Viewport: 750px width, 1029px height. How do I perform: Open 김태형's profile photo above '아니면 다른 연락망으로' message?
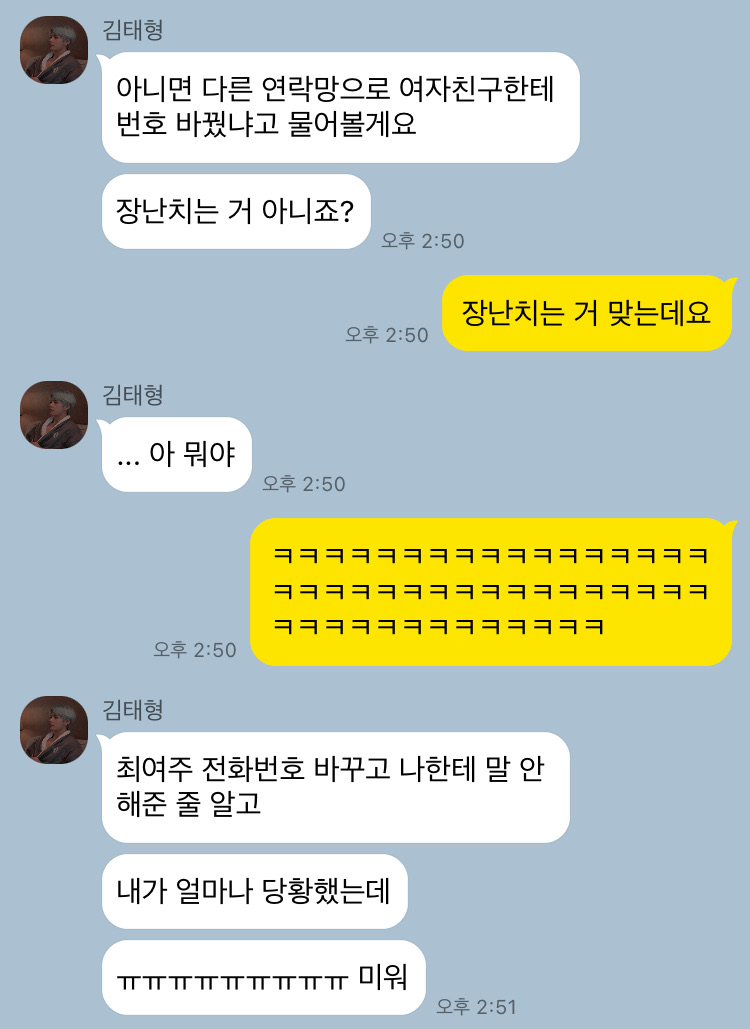coord(54,50)
